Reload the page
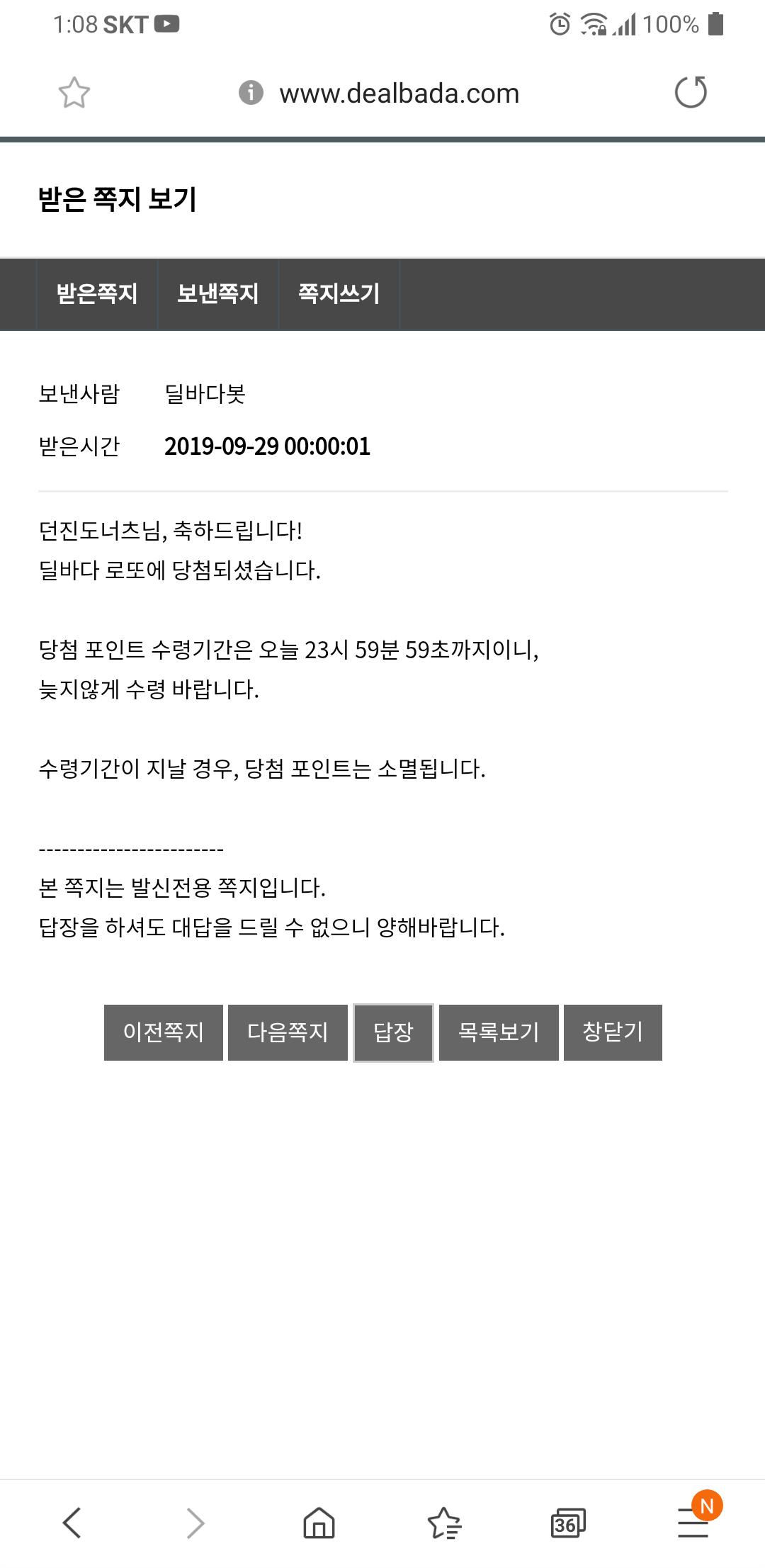The width and height of the screenshot is (765, 1568). click(x=691, y=92)
